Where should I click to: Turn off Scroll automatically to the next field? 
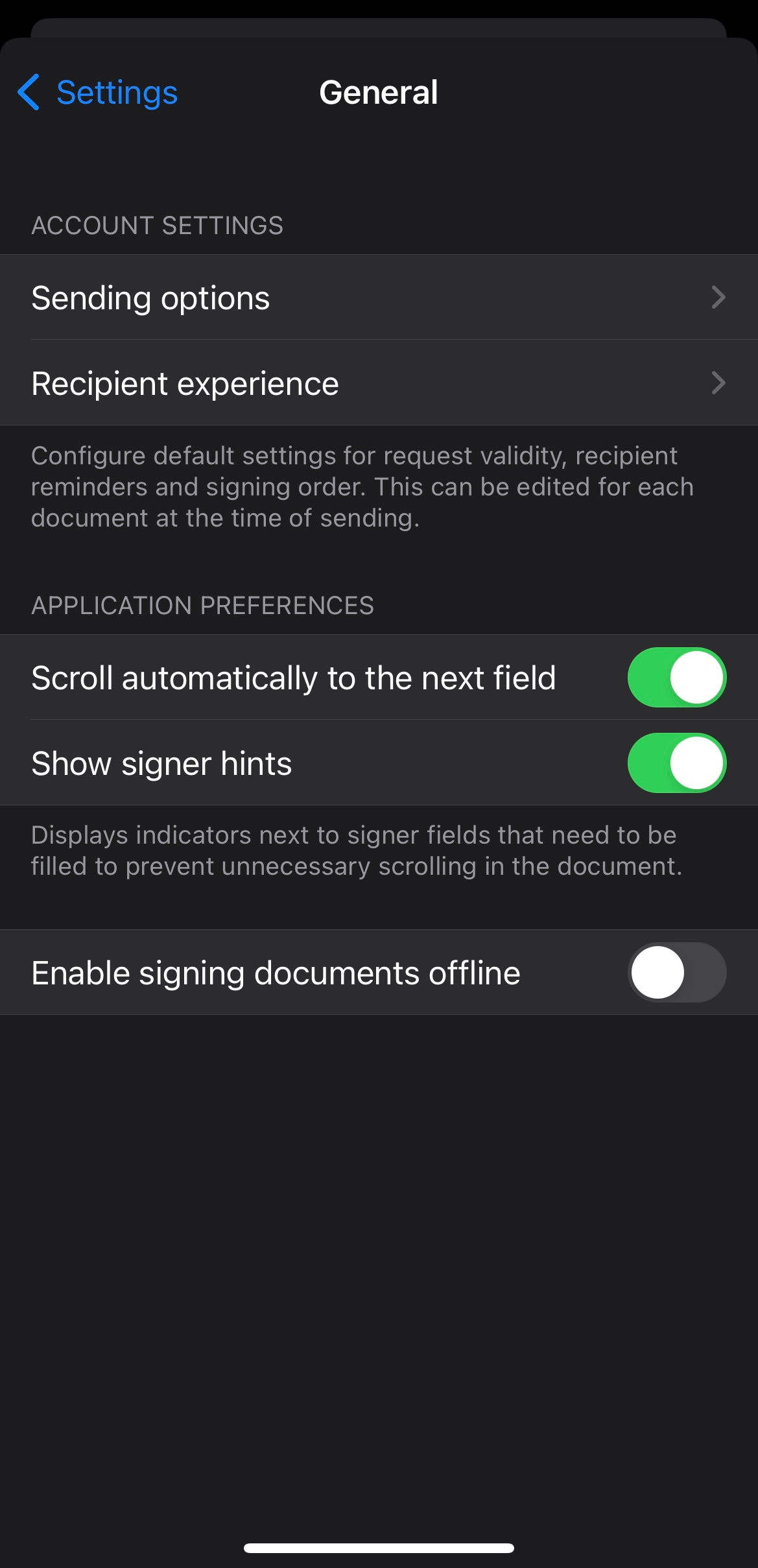pos(676,678)
